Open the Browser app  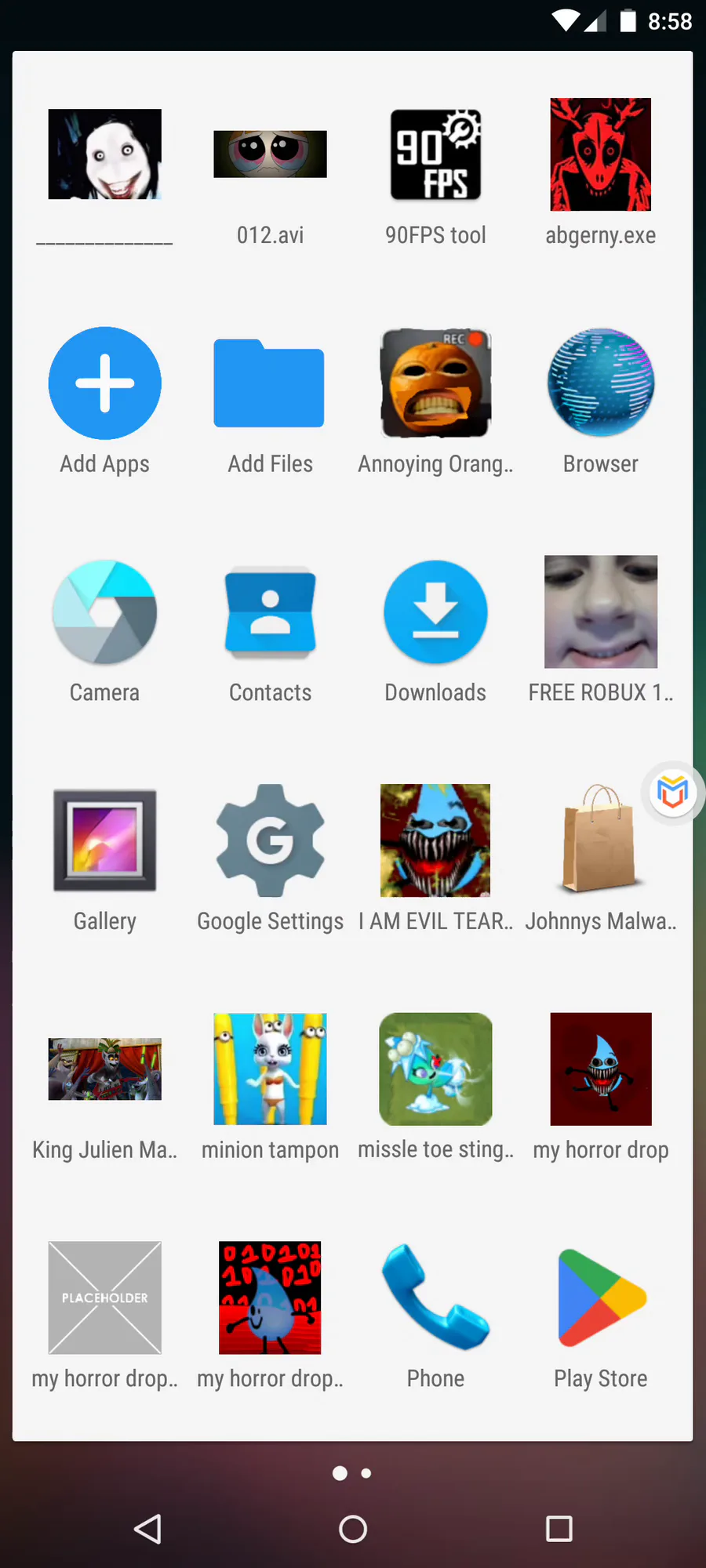601,383
